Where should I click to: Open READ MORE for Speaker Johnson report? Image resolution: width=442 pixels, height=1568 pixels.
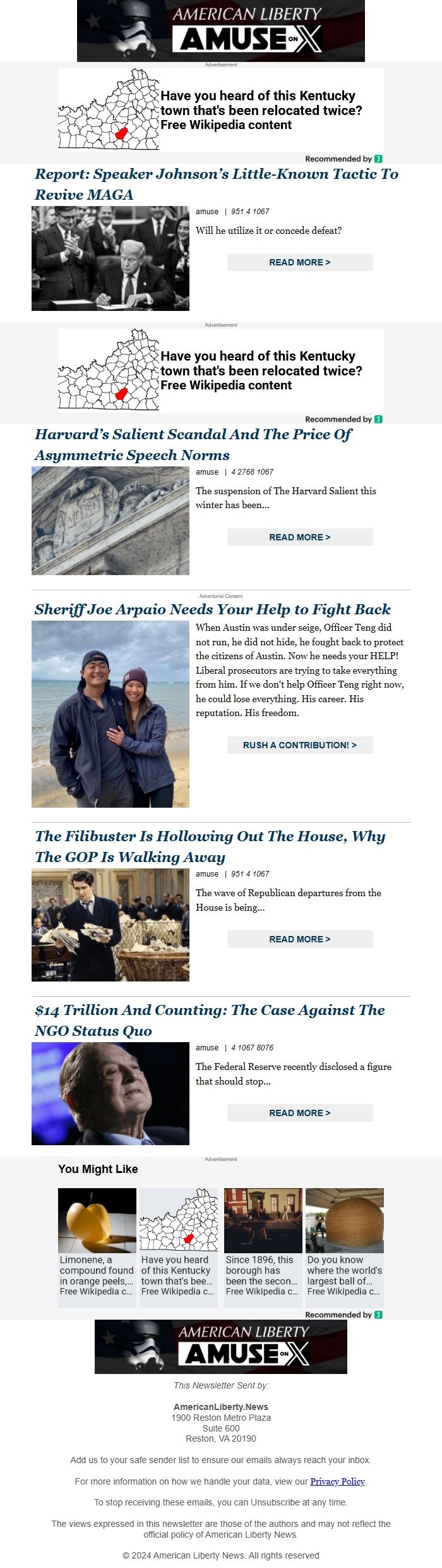click(x=300, y=262)
